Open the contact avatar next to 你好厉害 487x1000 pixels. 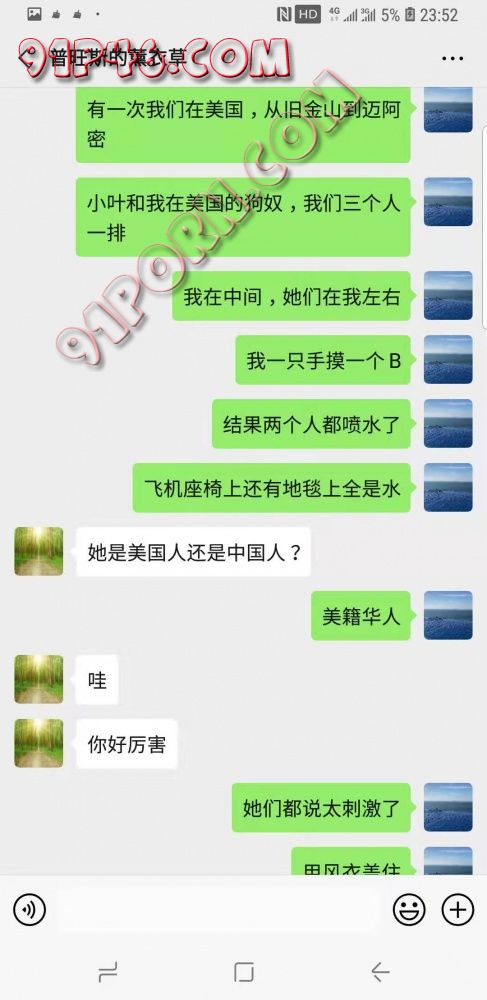pos(39,743)
